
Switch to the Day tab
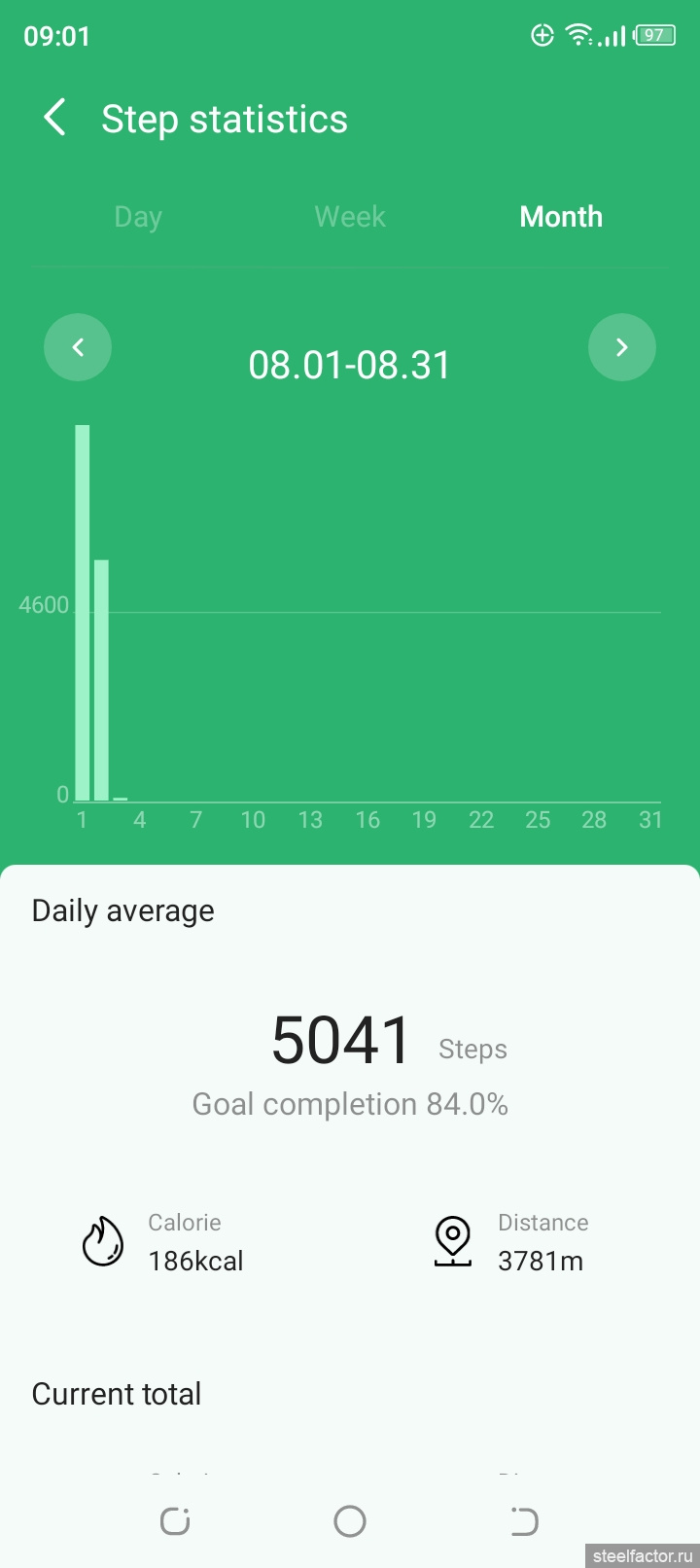click(138, 217)
